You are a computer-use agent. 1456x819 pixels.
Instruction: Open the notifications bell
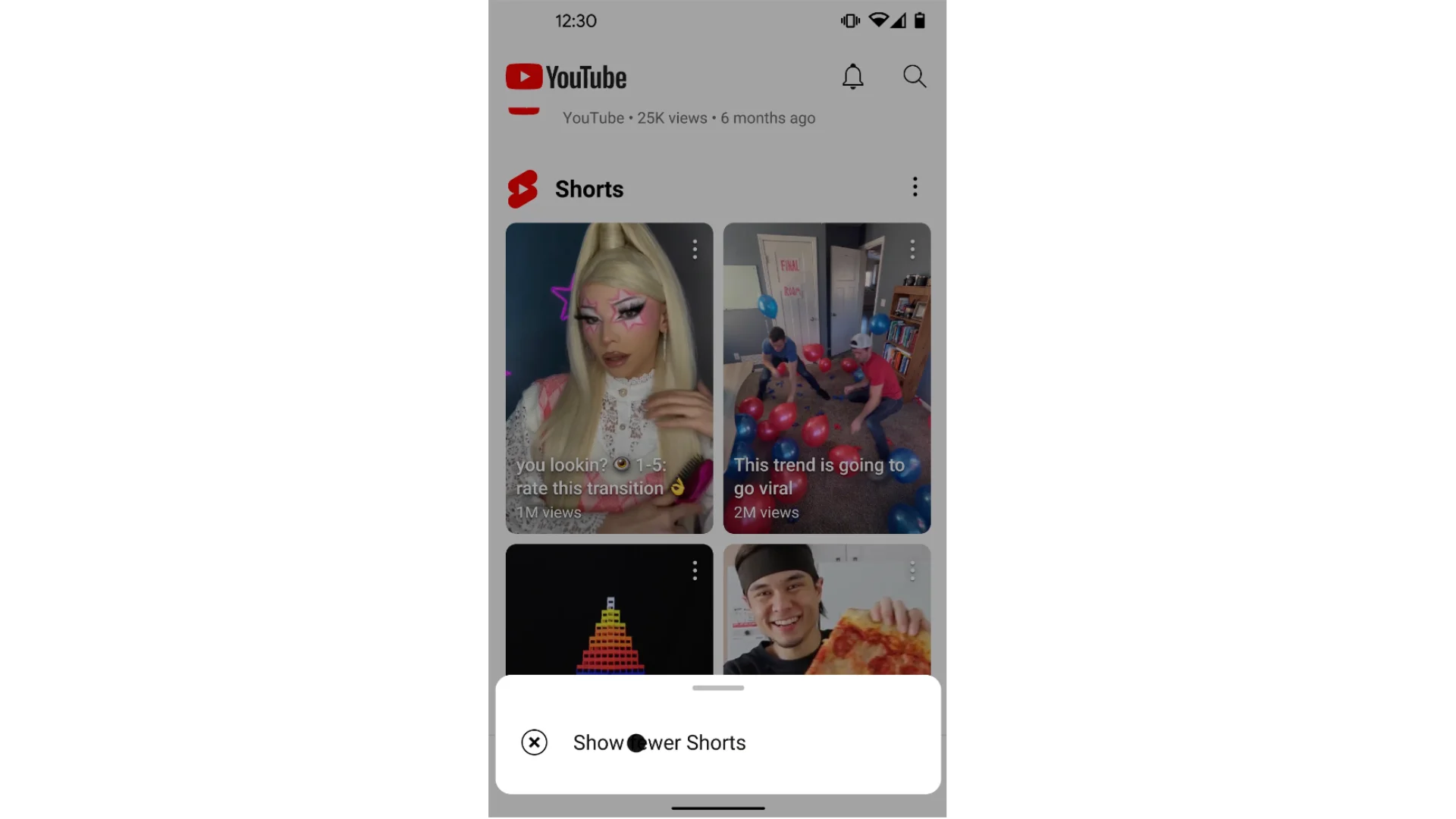coord(852,77)
